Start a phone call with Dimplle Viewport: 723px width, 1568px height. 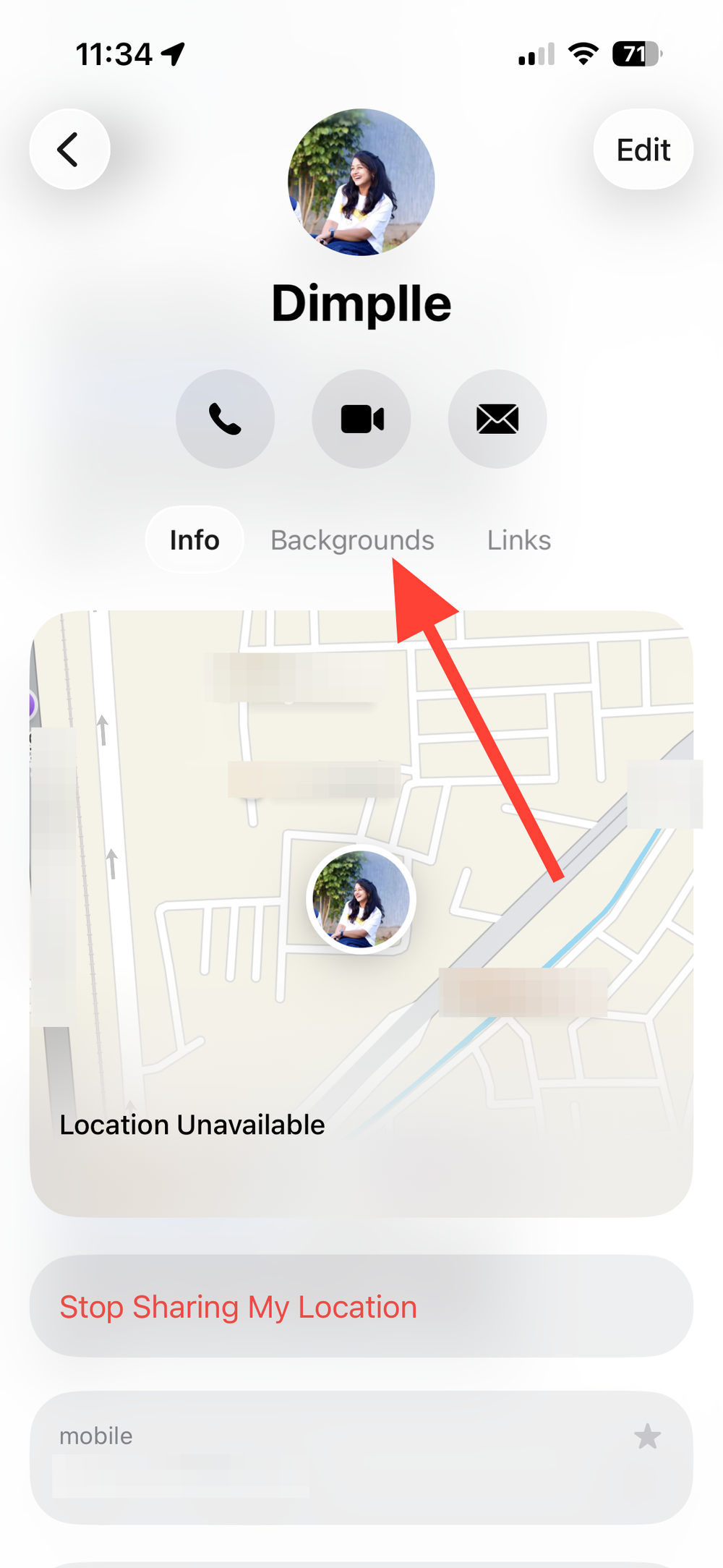point(225,419)
